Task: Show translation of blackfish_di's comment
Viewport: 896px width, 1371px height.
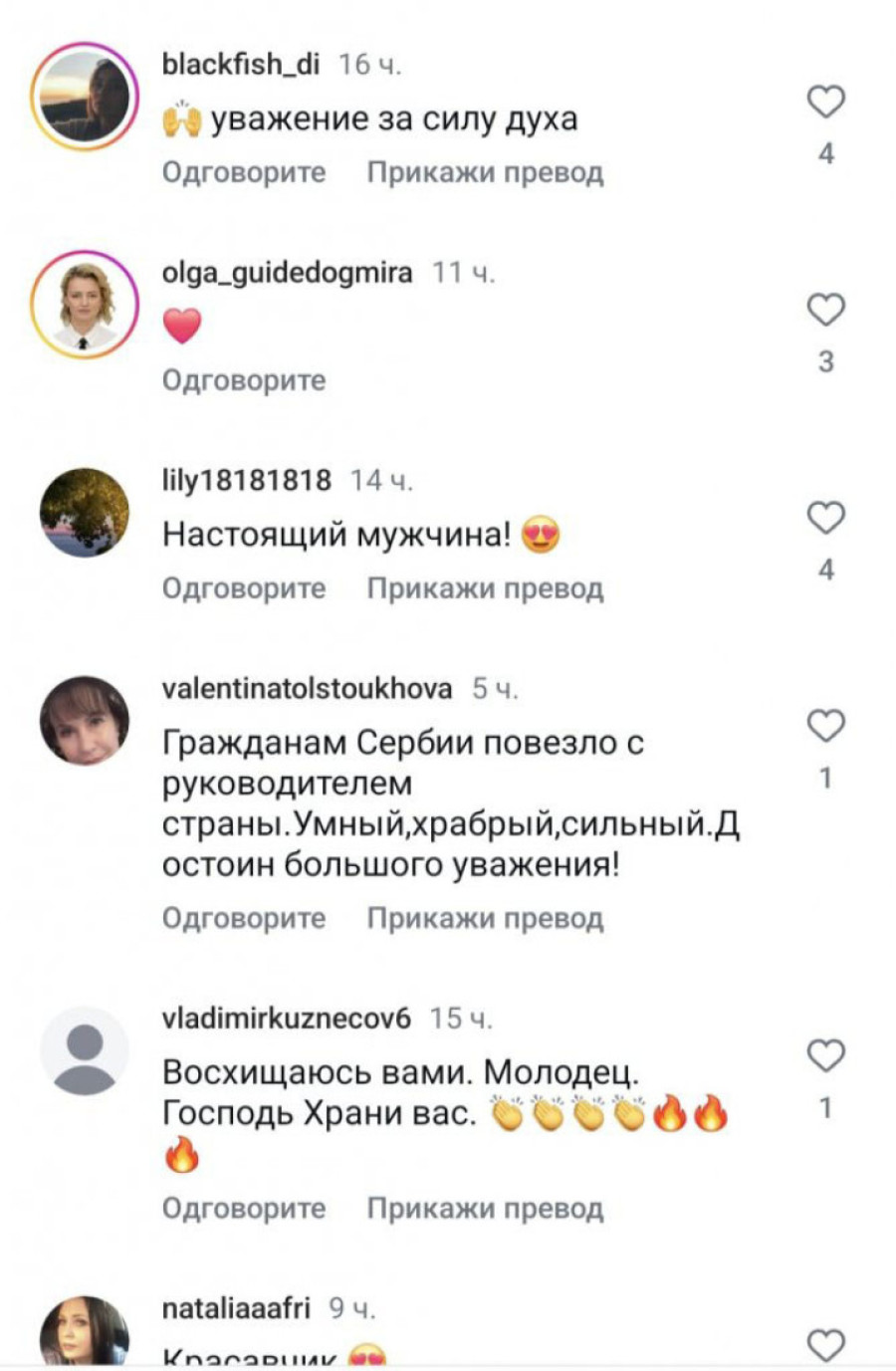Action: 485,172
